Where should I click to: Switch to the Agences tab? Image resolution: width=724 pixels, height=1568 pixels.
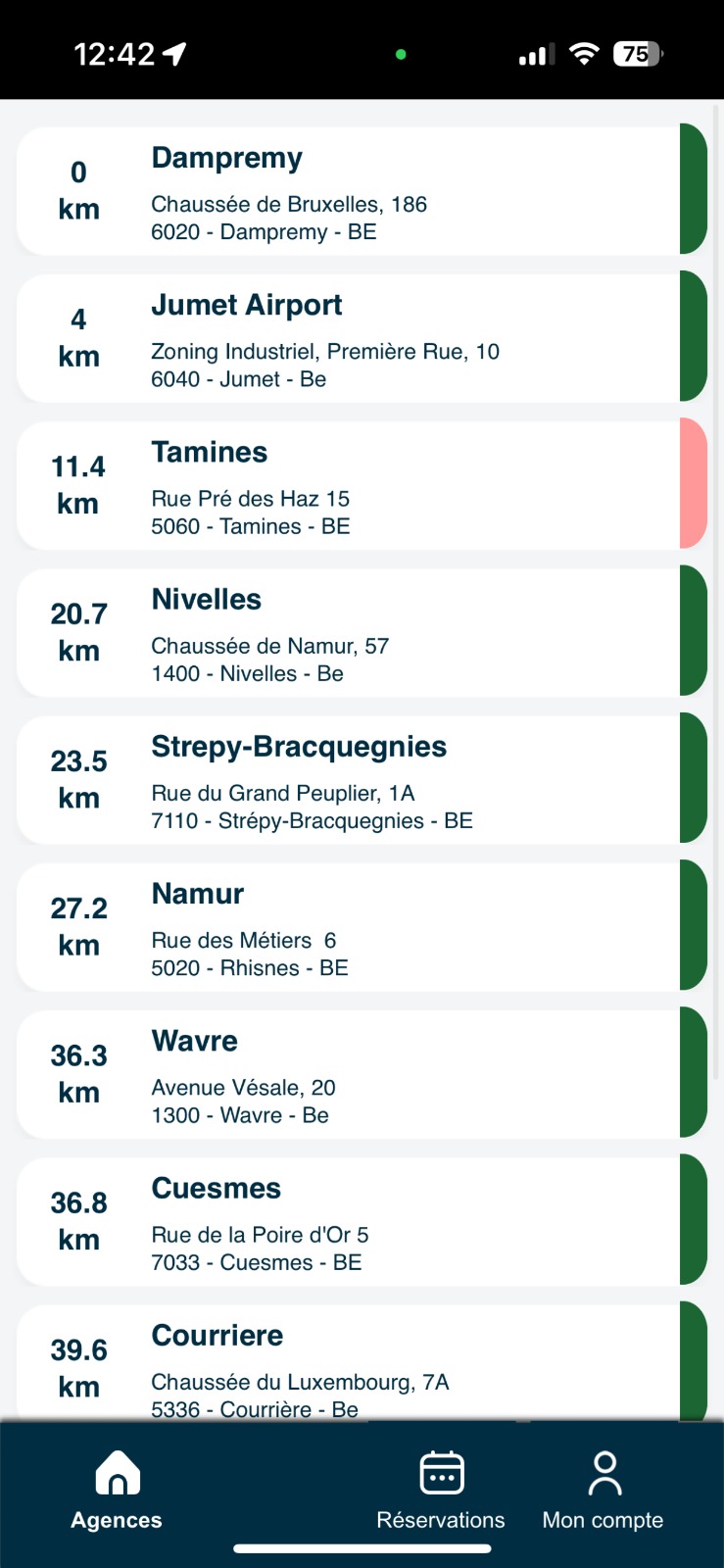pos(117,1491)
